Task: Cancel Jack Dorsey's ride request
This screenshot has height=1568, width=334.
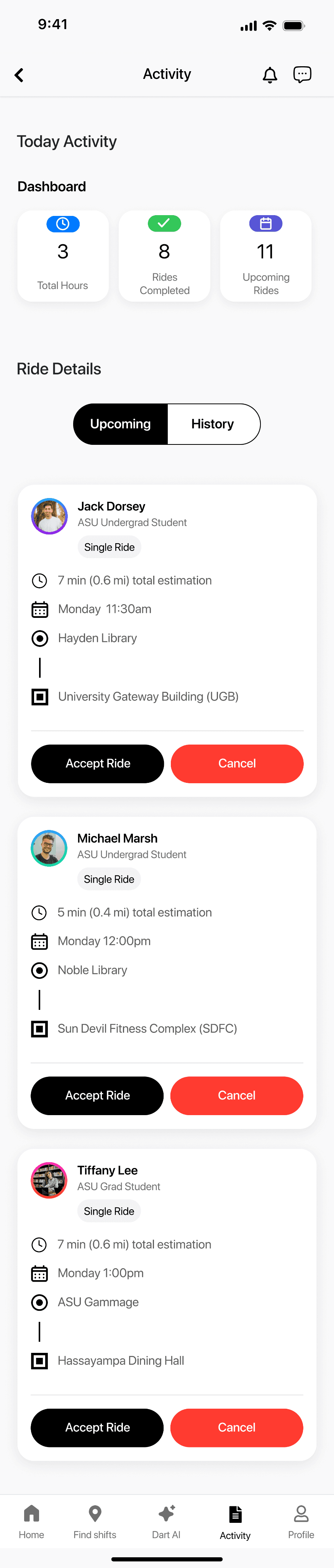Action: 237,763
